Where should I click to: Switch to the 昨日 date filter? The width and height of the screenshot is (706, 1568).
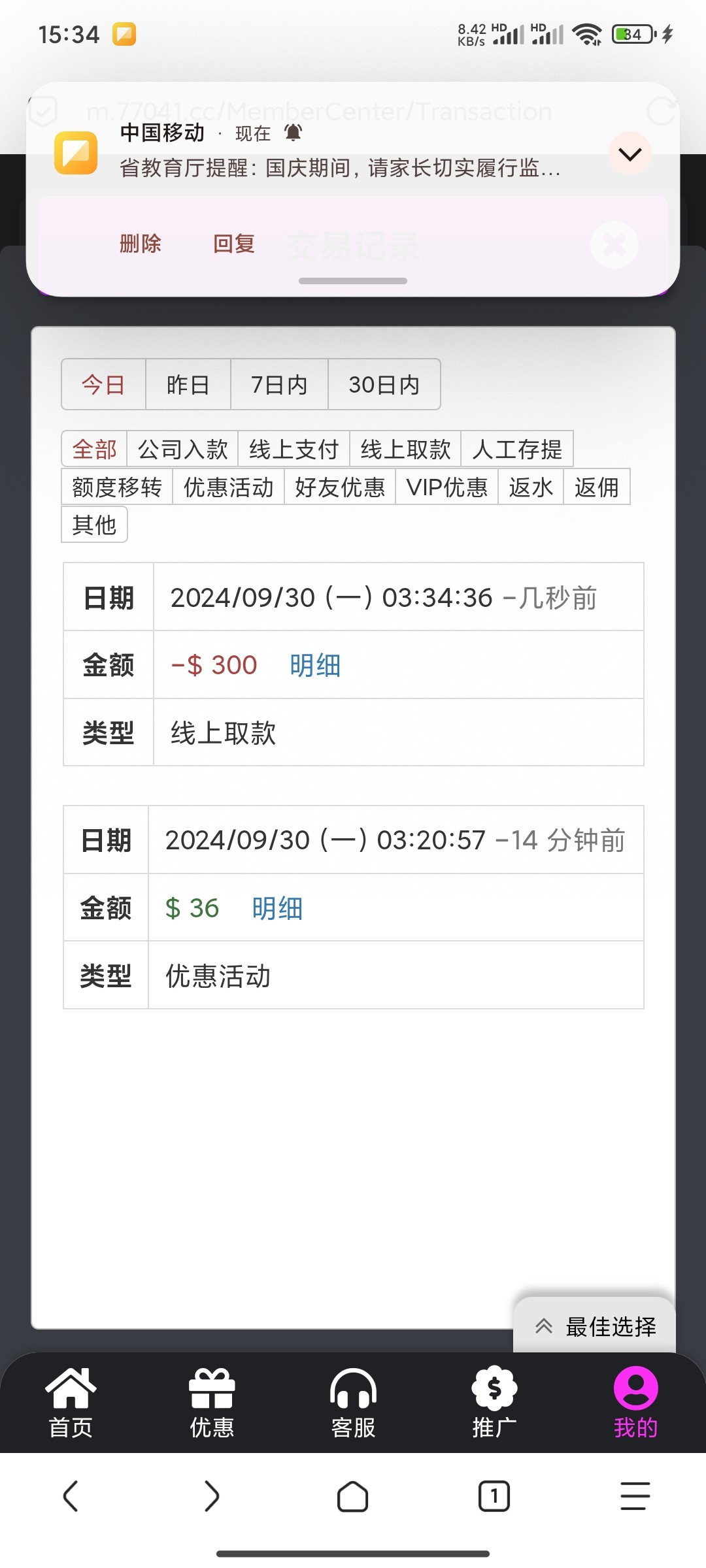point(188,384)
